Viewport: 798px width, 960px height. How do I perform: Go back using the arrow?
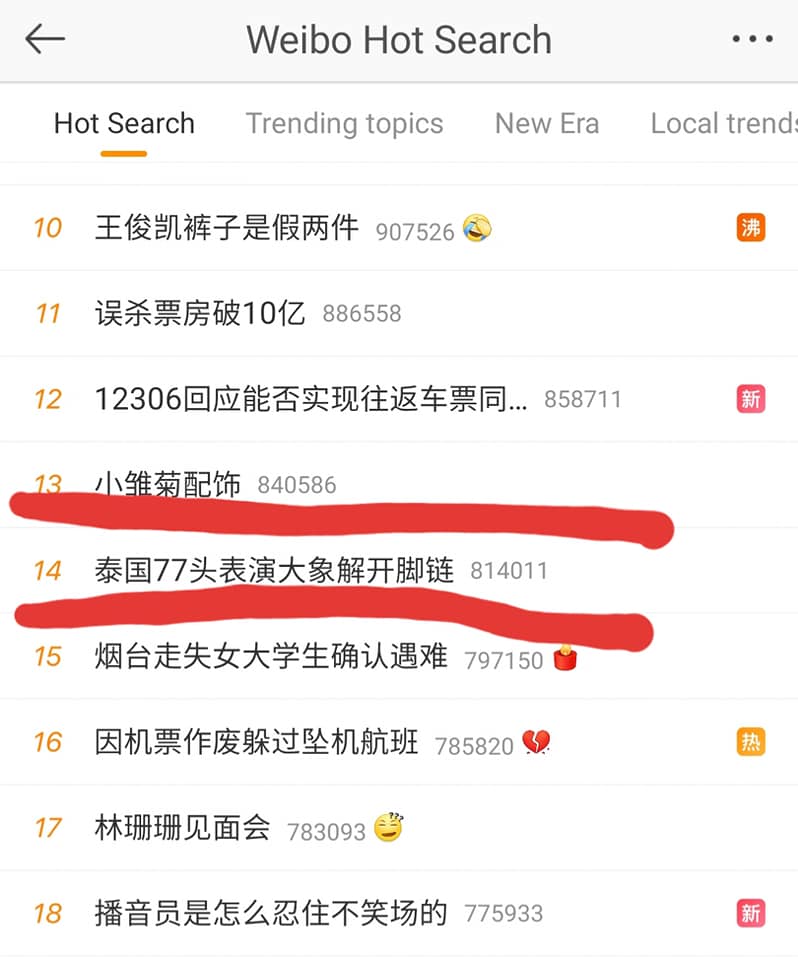pos(45,39)
